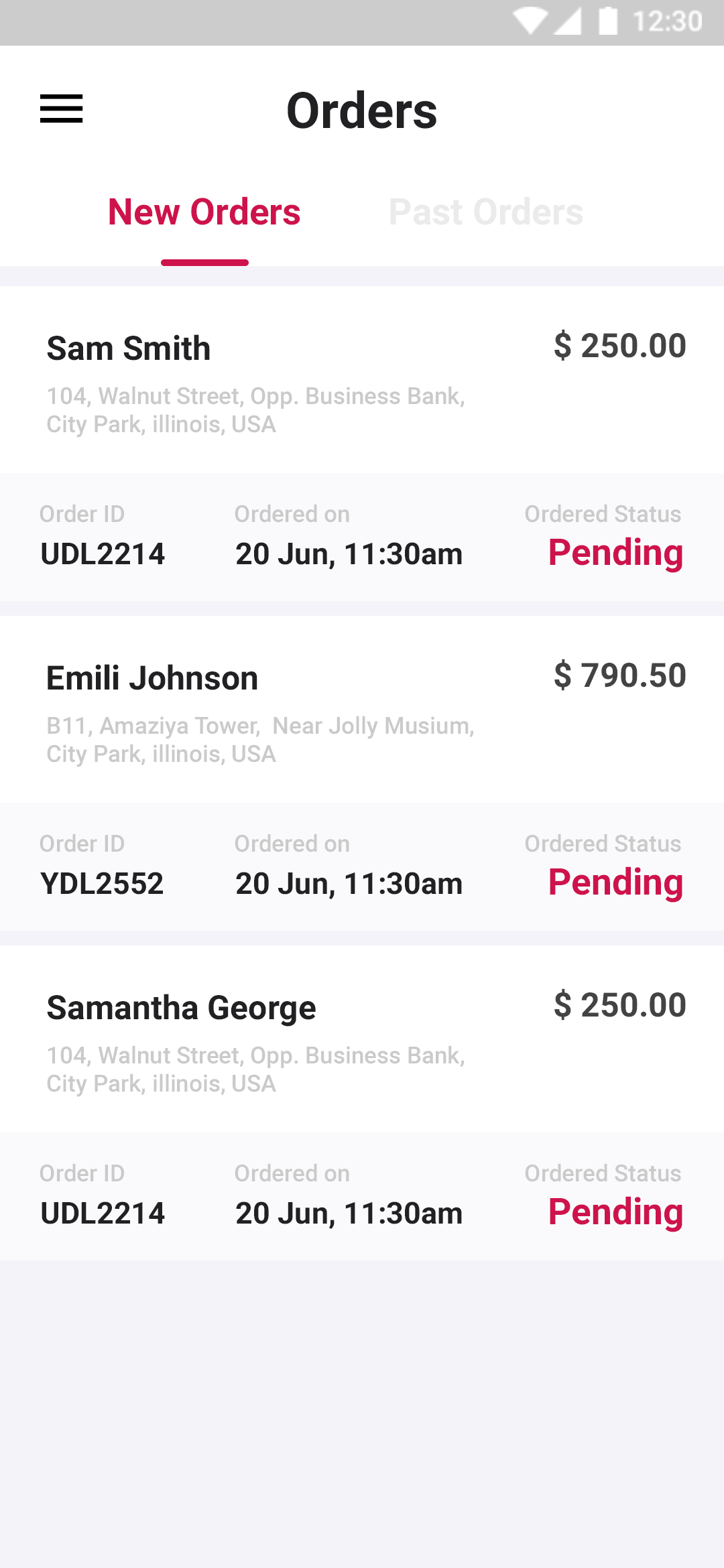Switch to the Past Orders tab
Screen dimensions: 724x1568
tap(486, 212)
